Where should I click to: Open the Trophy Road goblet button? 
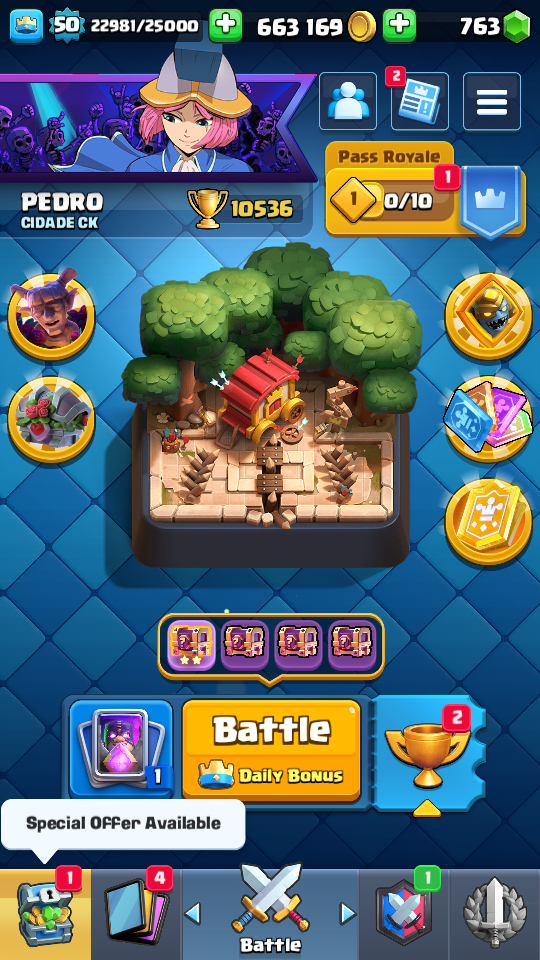coord(429,753)
